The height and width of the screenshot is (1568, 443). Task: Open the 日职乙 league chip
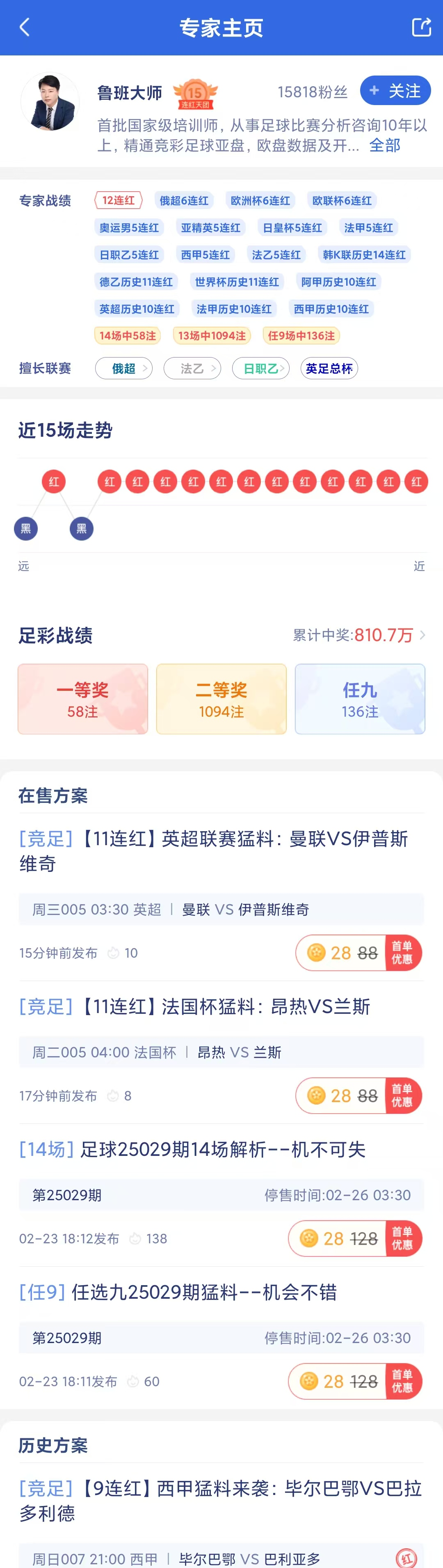tap(260, 368)
